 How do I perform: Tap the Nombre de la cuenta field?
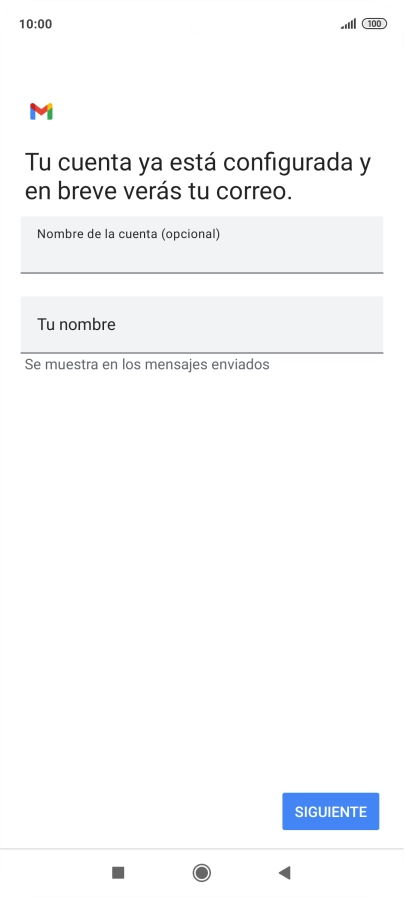click(x=201, y=245)
